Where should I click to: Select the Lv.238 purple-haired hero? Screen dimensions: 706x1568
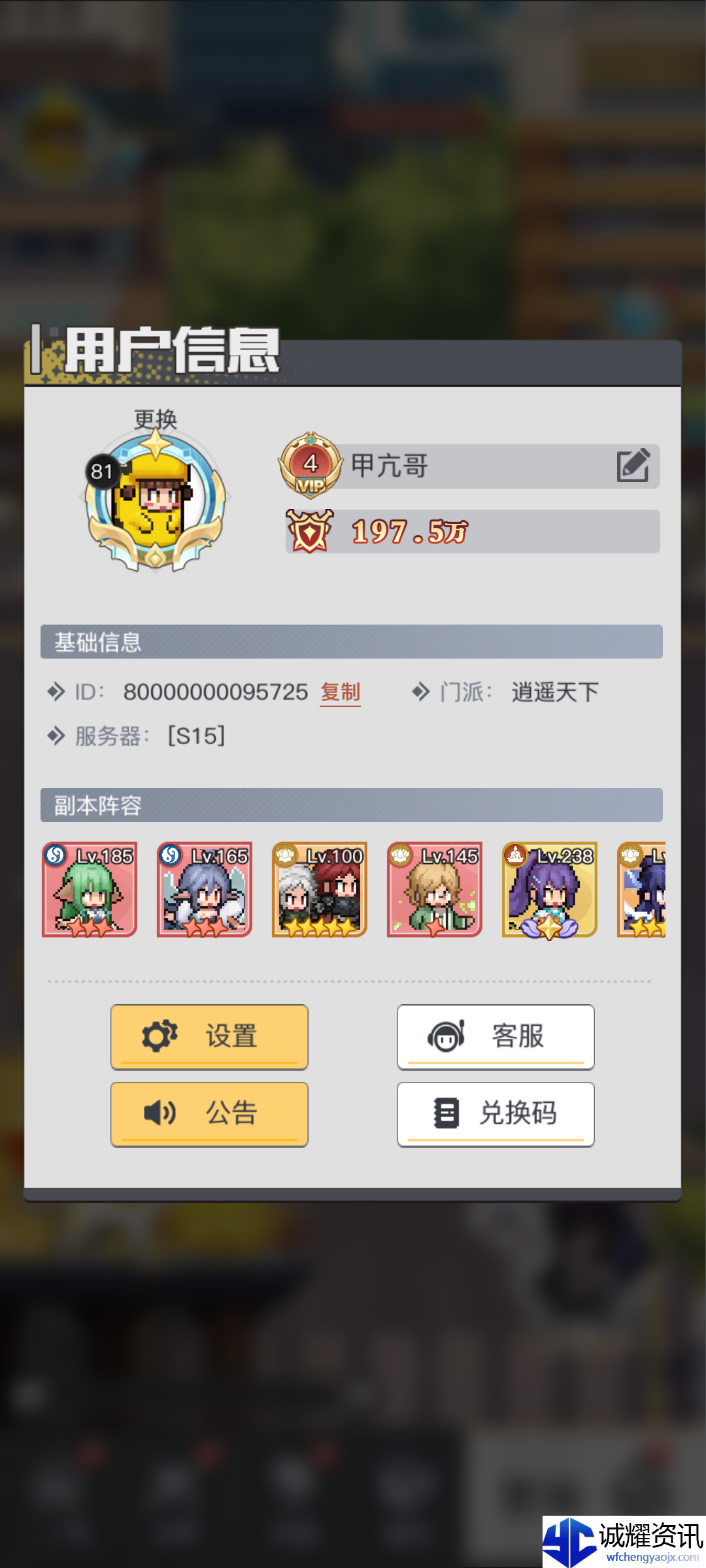[550, 889]
